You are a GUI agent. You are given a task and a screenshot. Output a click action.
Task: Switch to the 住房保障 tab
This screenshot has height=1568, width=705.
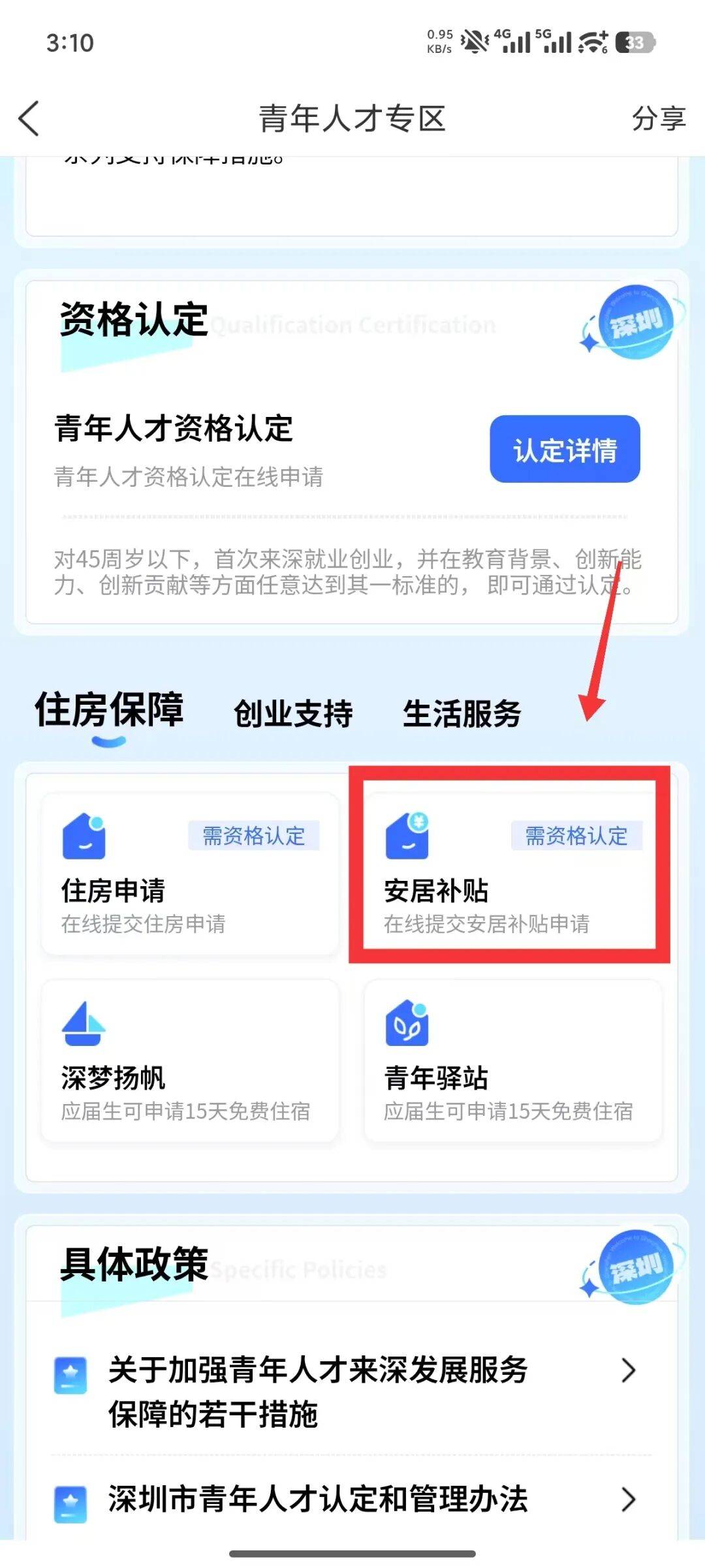click(x=109, y=711)
